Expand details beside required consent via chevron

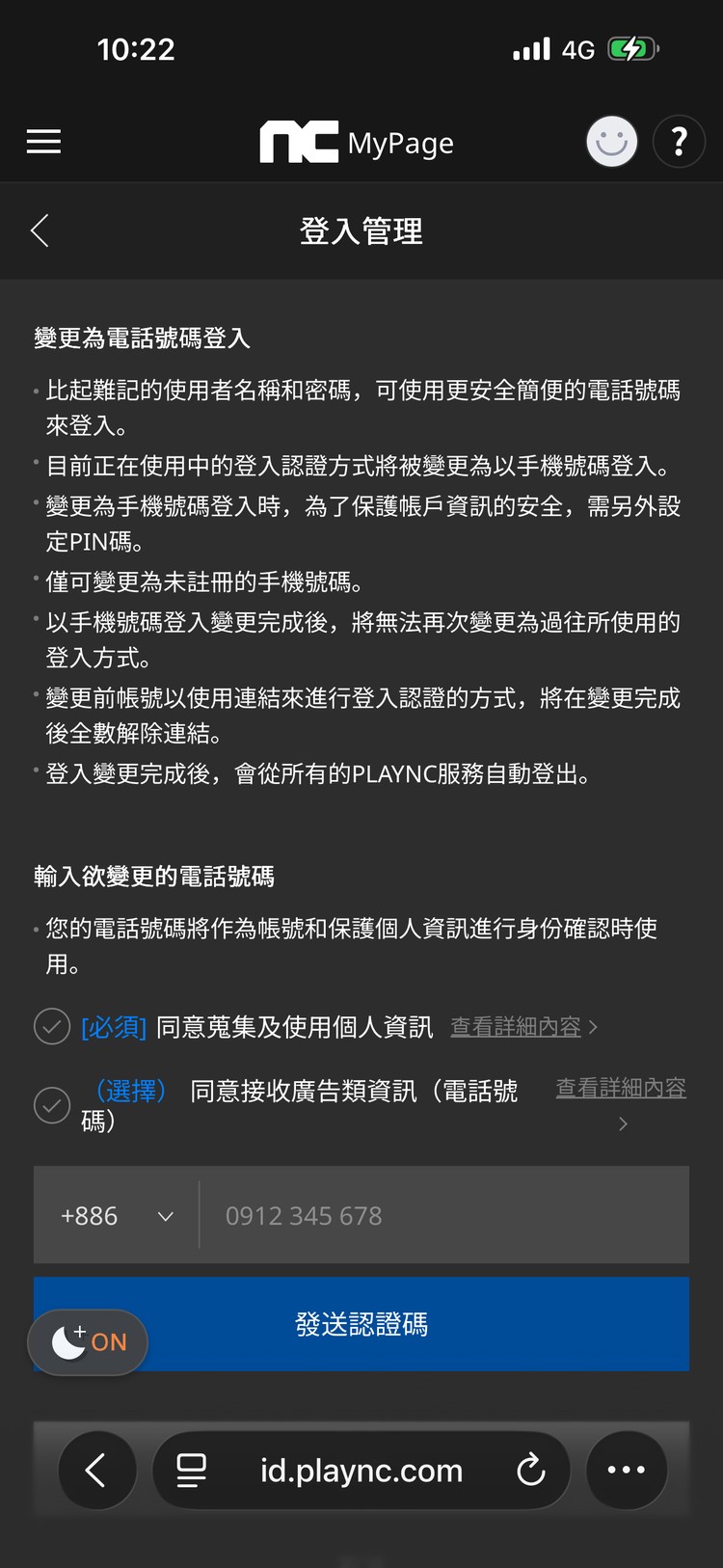tap(595, 1026)
